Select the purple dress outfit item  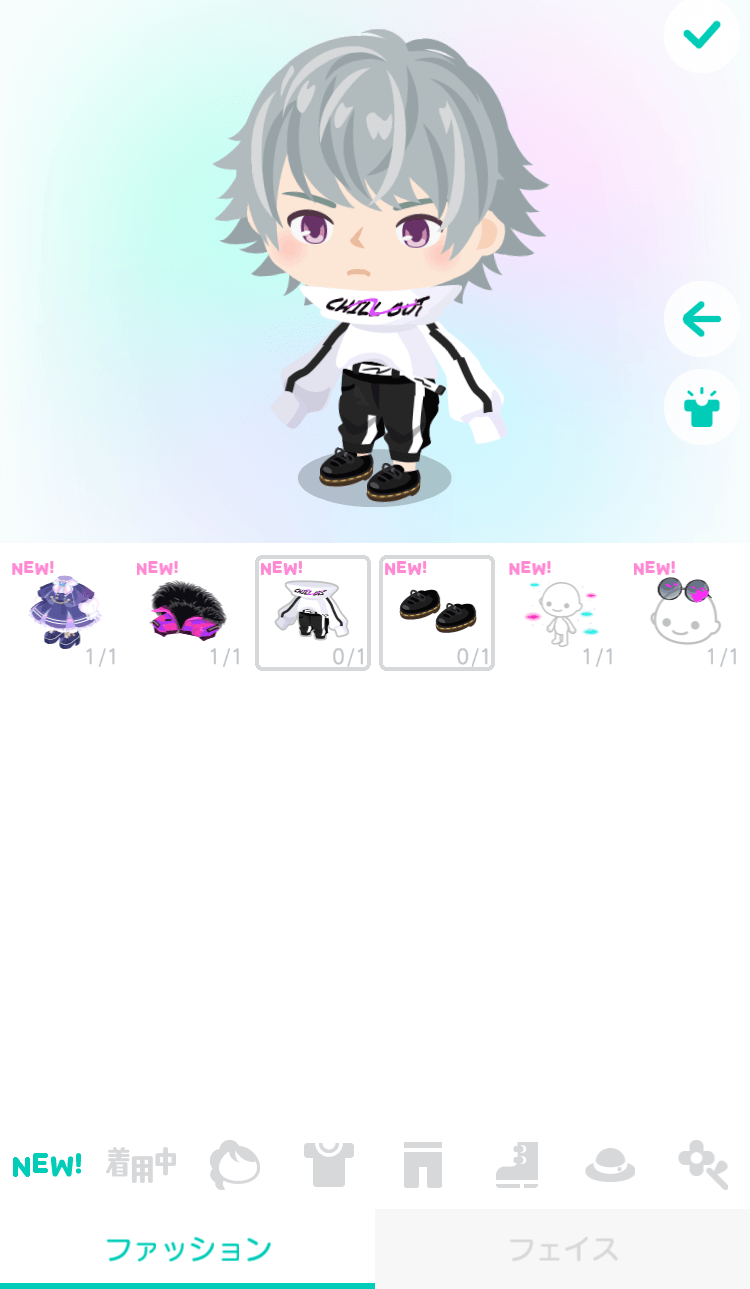point(63,613)
